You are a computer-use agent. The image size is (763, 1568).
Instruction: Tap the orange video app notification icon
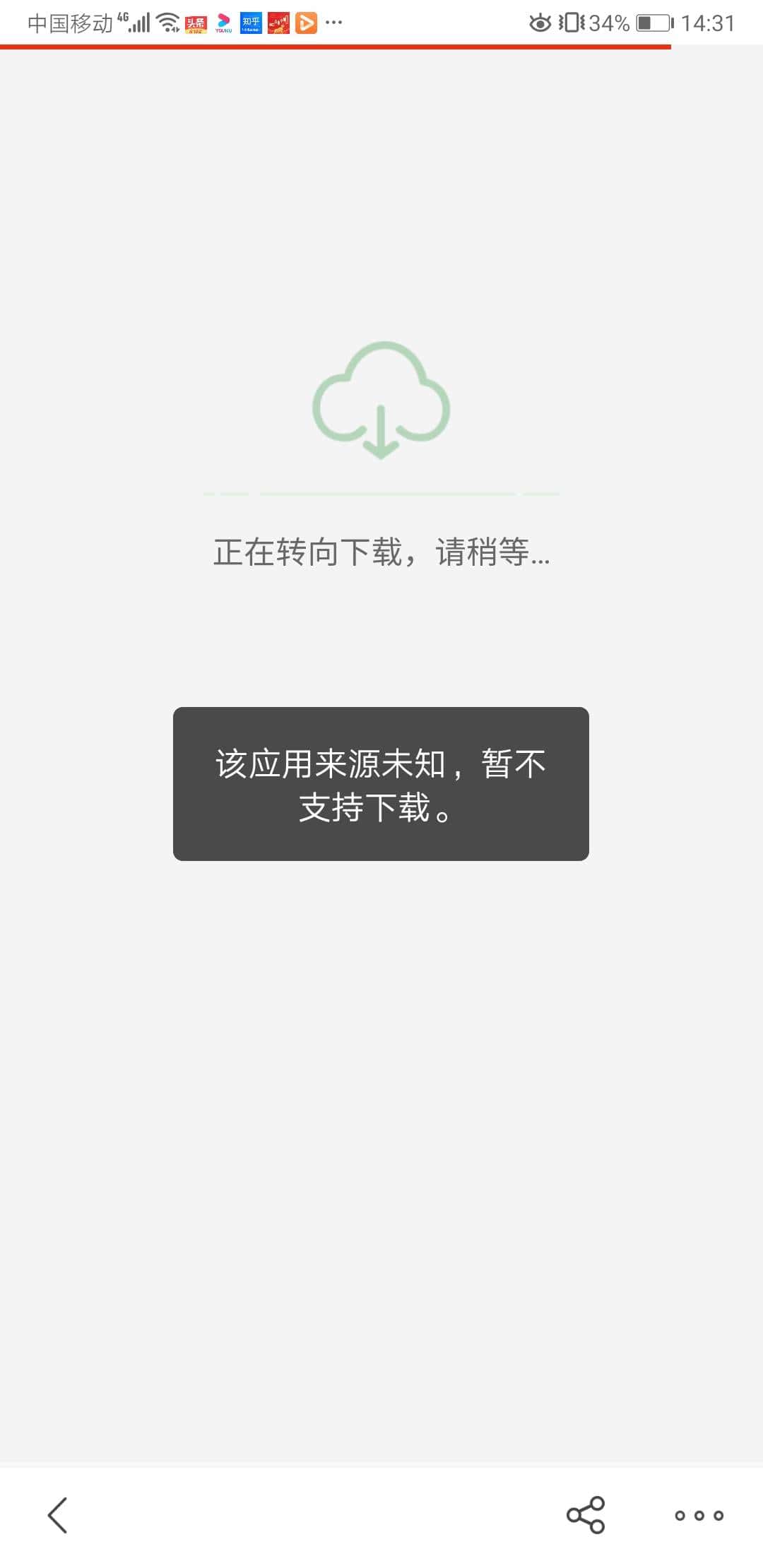pos(305,22)
